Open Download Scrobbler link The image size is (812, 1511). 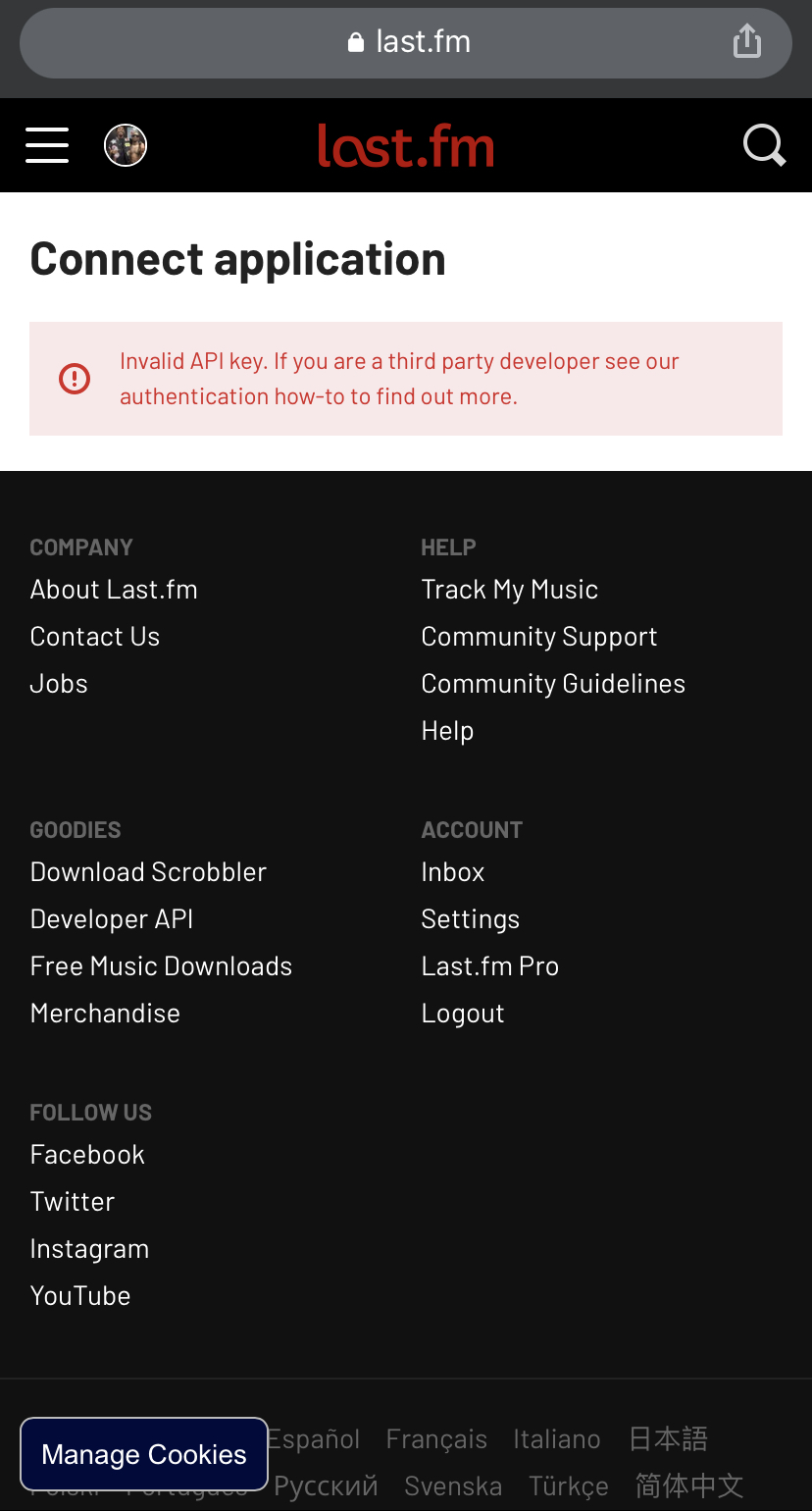point(148,872)
